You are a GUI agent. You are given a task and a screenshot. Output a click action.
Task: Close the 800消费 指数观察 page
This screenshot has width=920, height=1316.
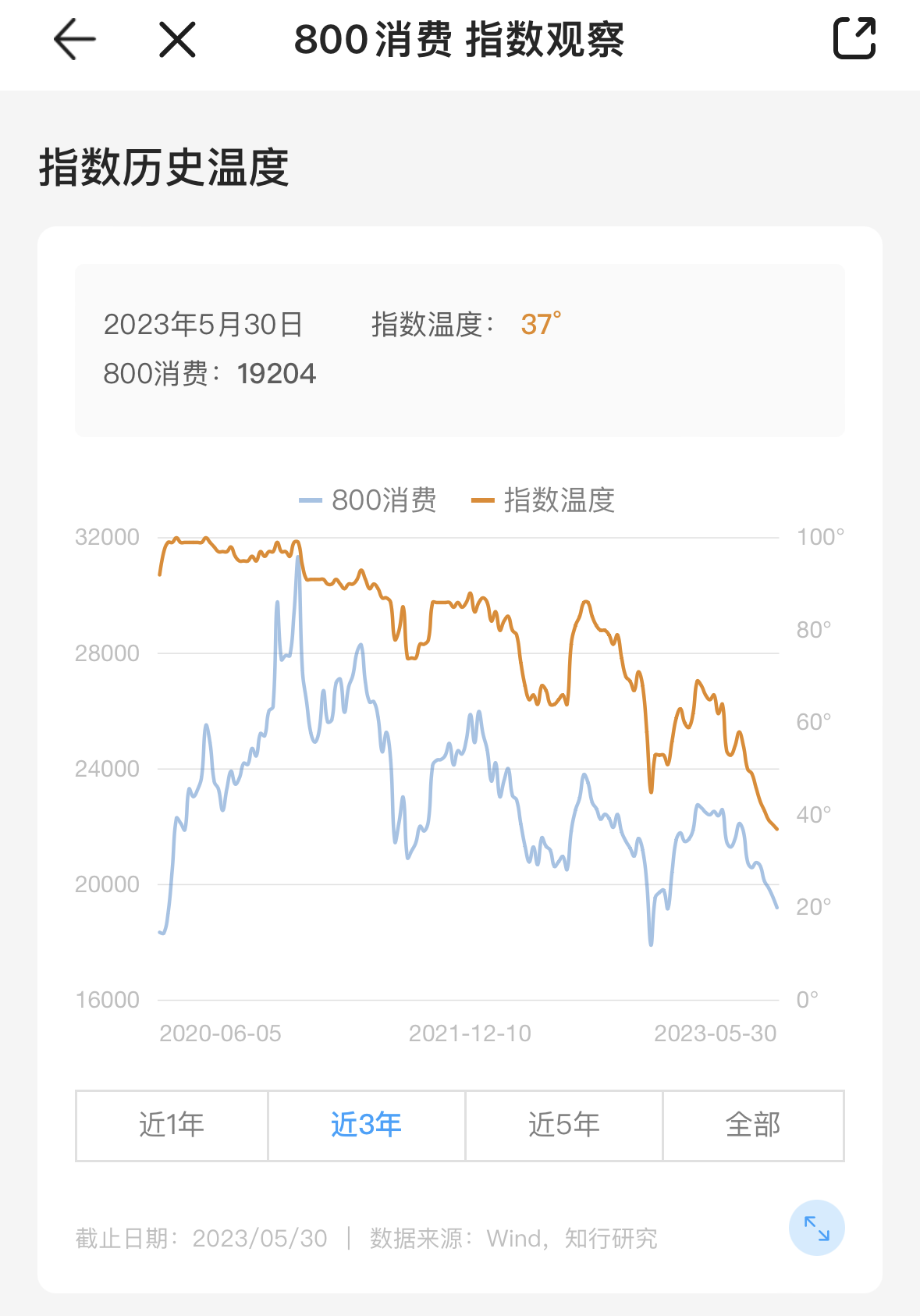tap(177, 39)
